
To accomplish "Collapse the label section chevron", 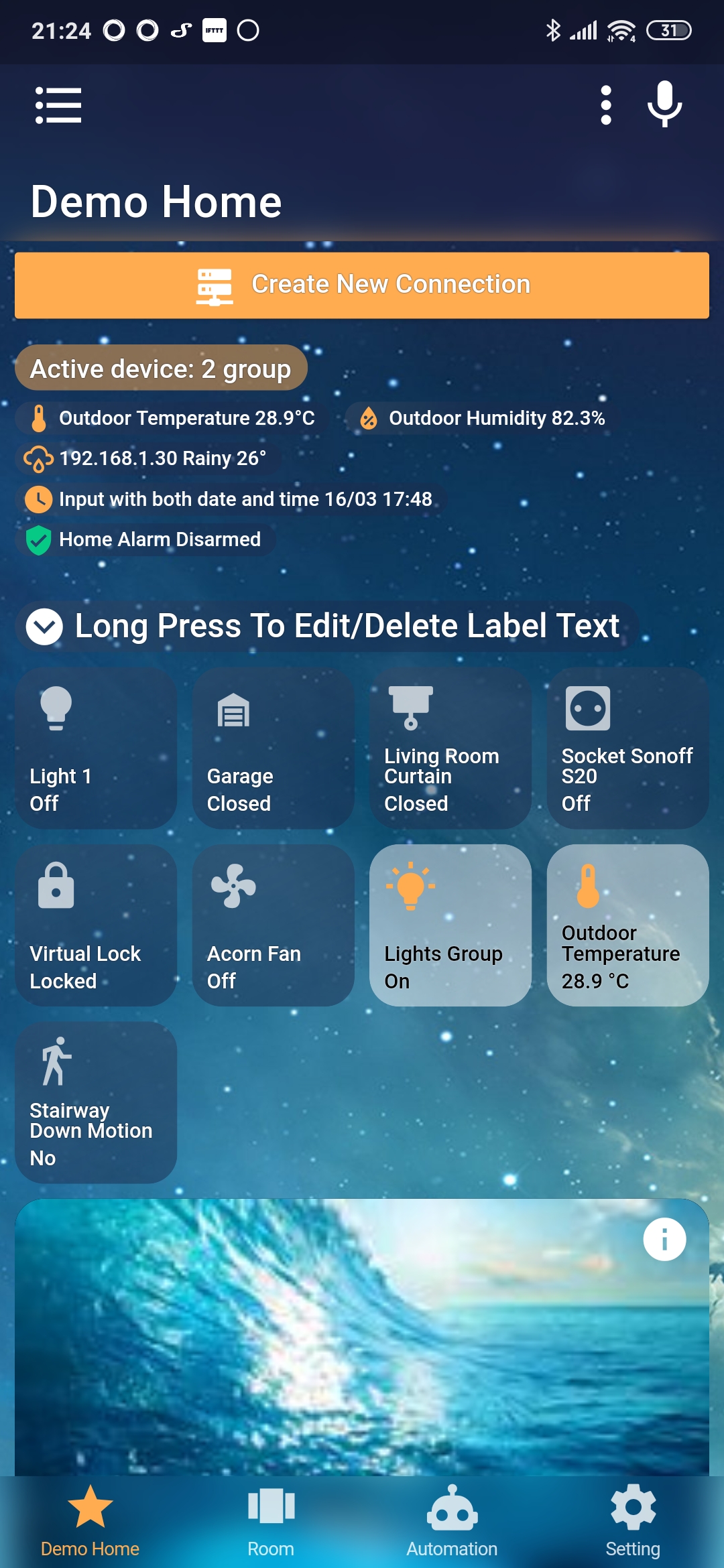I will pyautogui.click(x=44, y=627).
